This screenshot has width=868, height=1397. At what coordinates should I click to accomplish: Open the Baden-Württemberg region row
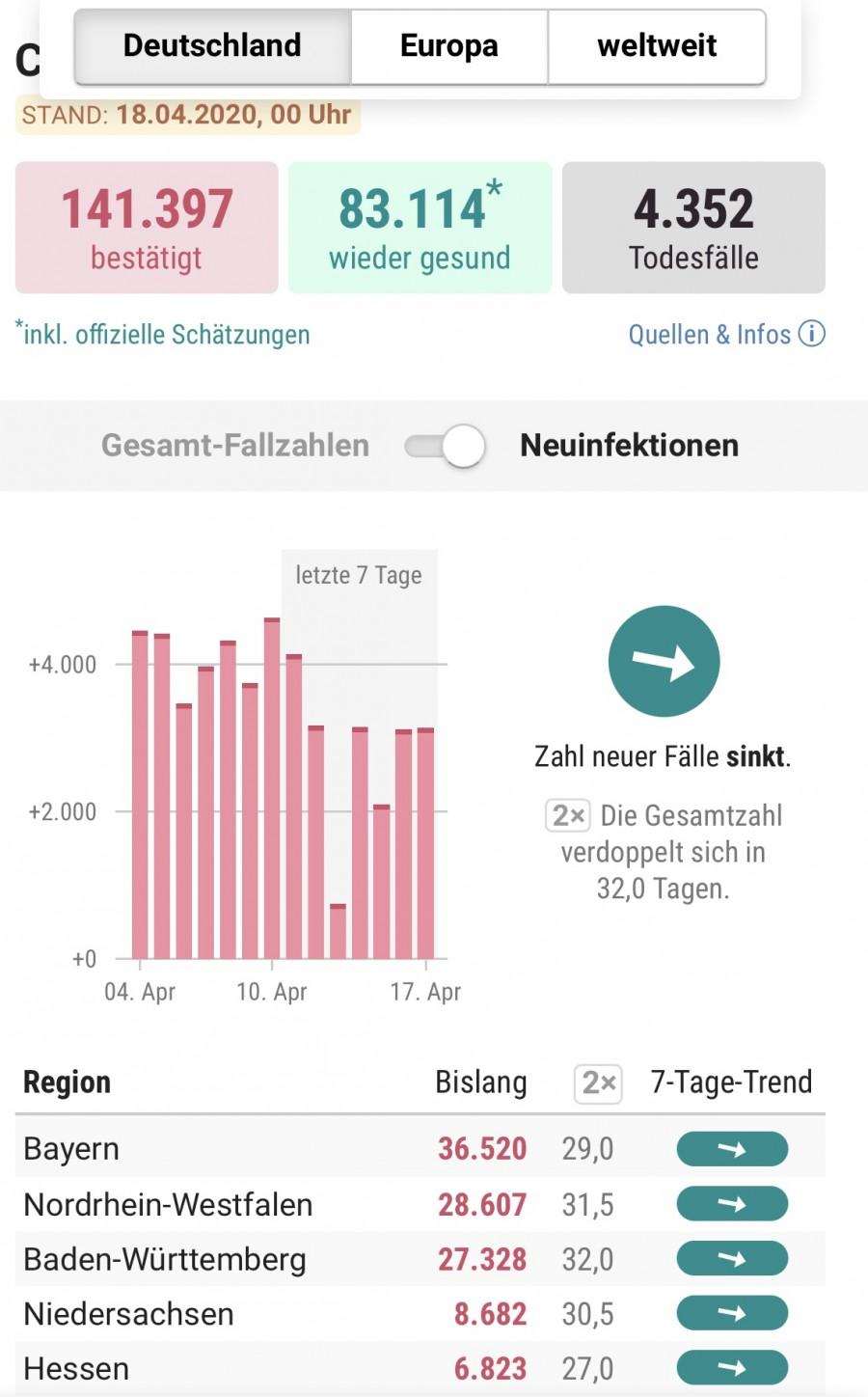click(x=420, y=1259)
